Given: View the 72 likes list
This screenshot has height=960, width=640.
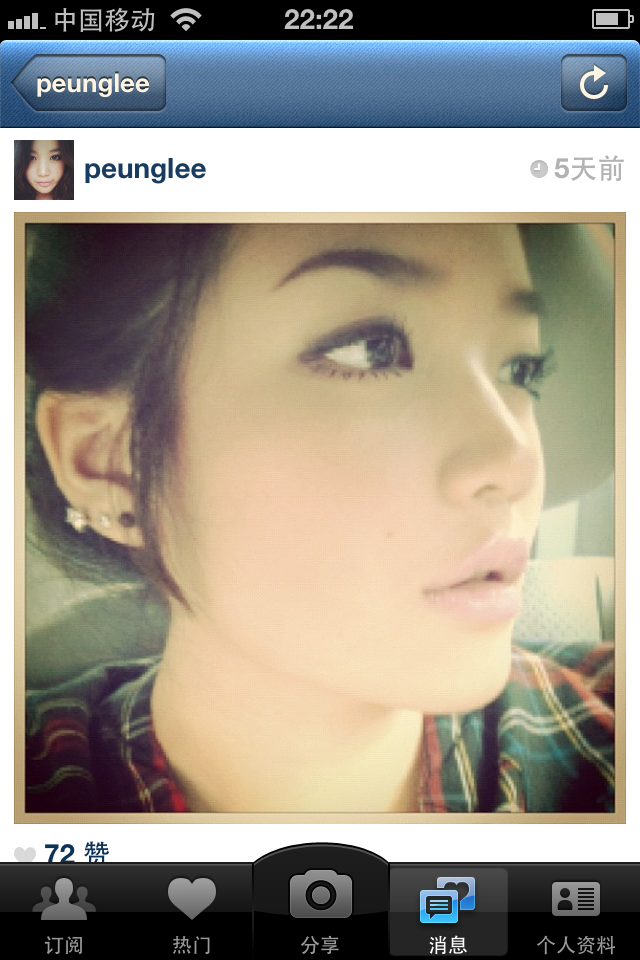Looking at the screenshot, I should (x=75, y=853).
